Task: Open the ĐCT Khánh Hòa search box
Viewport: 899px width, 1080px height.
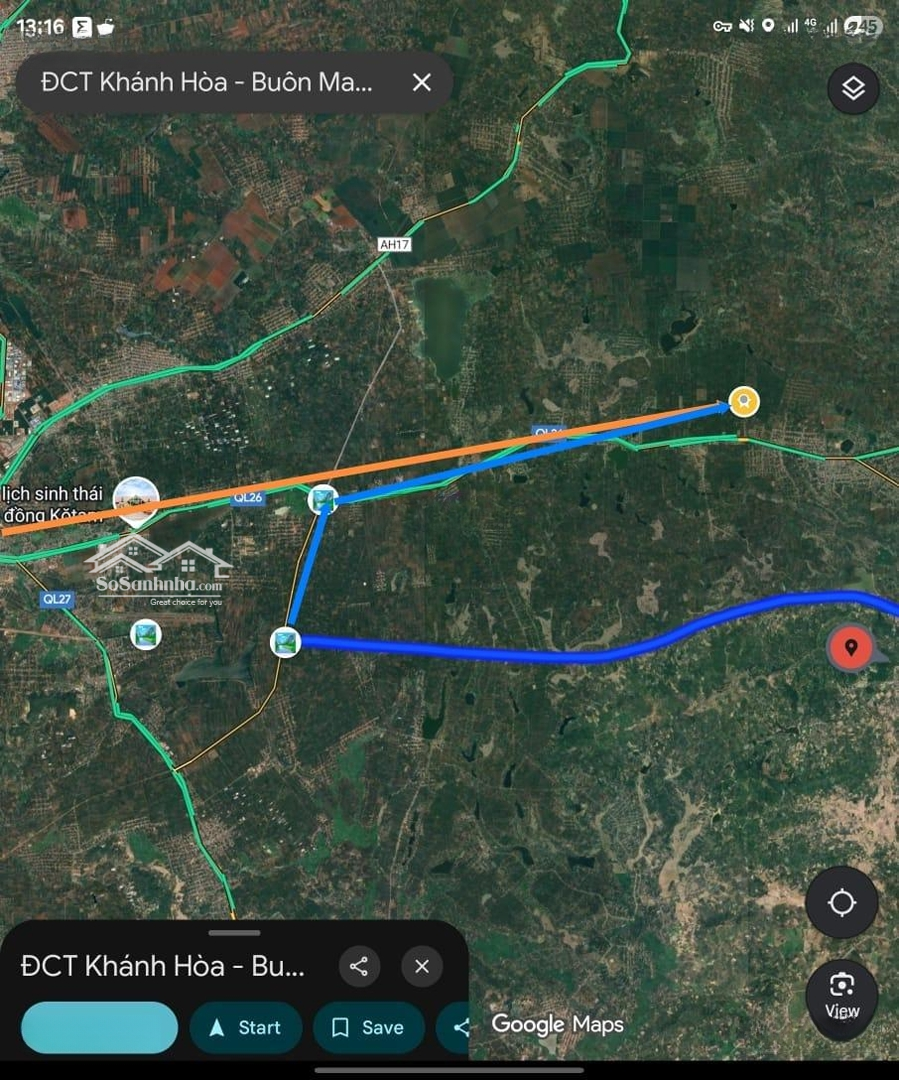Action: coord(210,82)
